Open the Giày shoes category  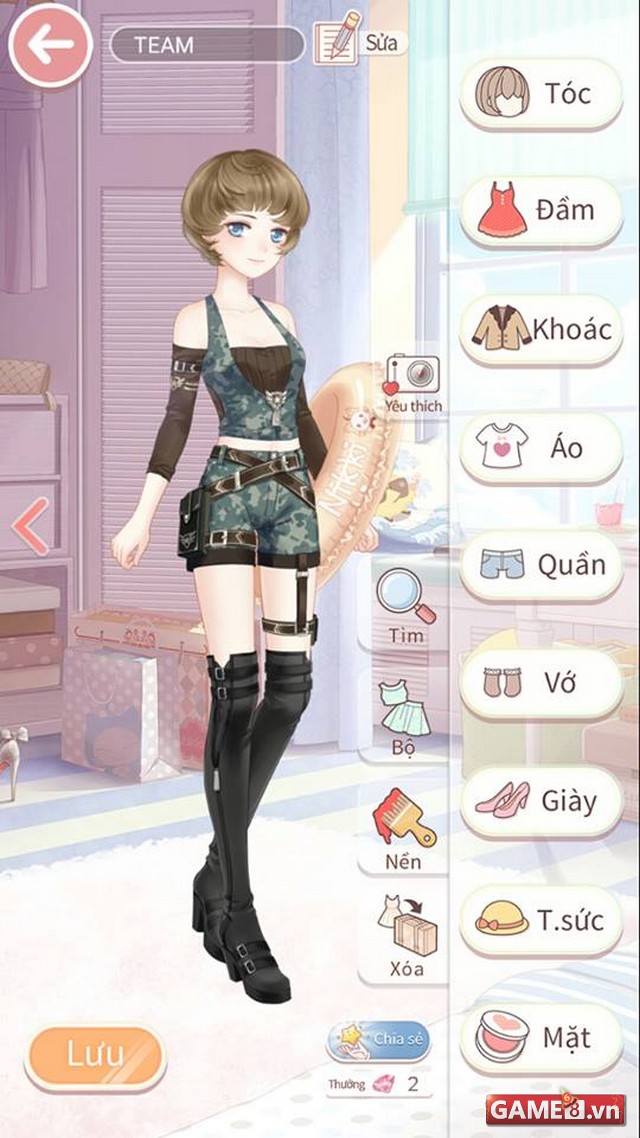coord(540,801)
